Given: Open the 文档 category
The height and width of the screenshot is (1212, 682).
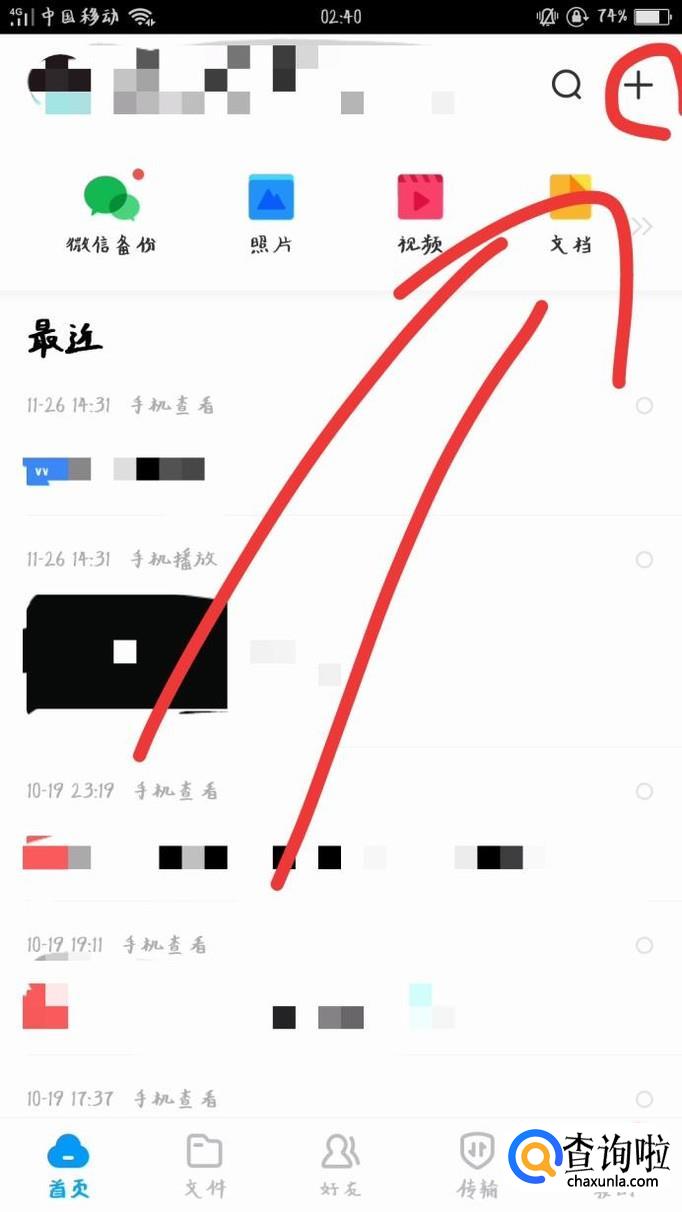Looking at the screenshot, I should tap(571, 212).
